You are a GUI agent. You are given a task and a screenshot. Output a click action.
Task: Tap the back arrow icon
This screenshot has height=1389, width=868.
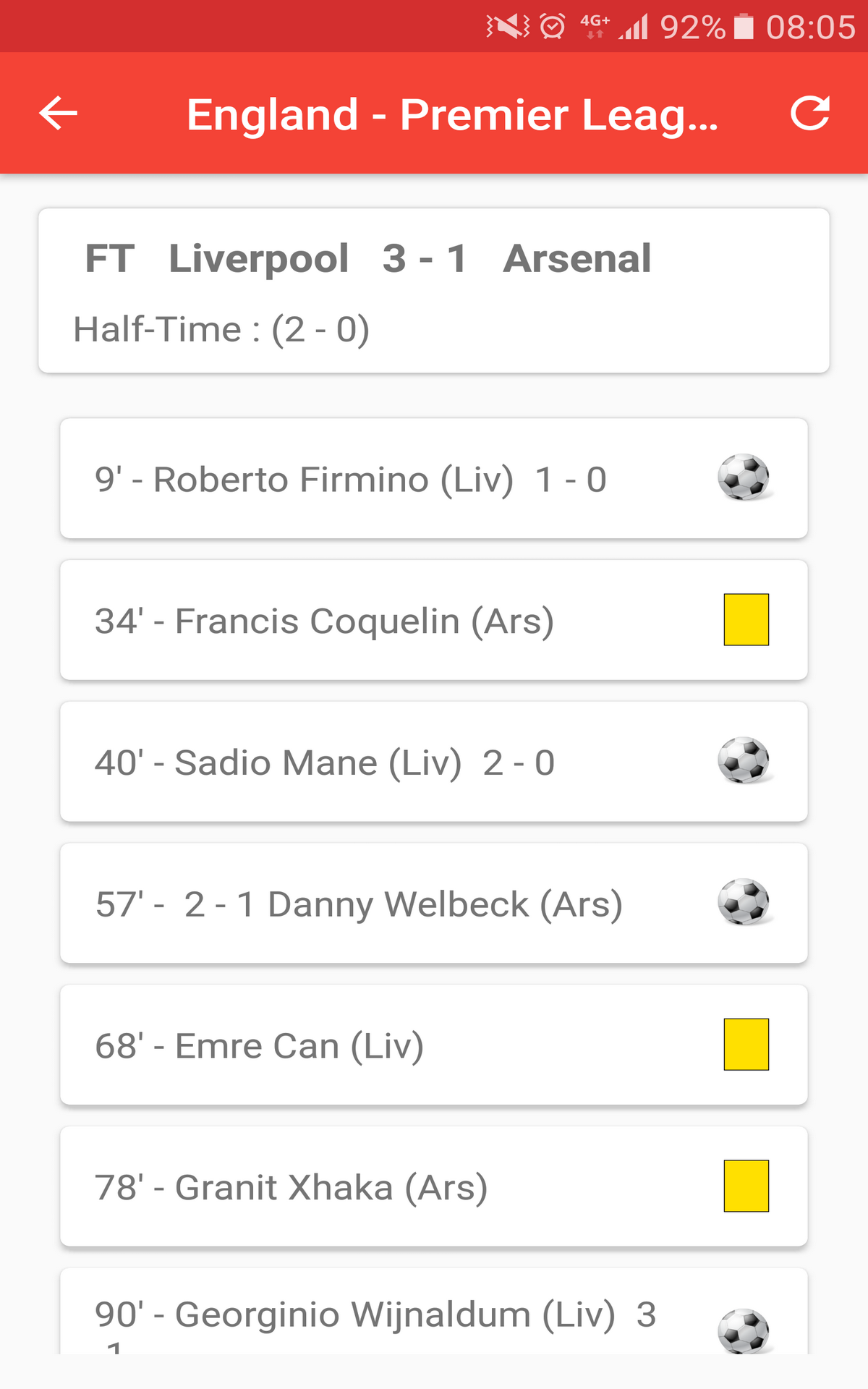[58, 113]
